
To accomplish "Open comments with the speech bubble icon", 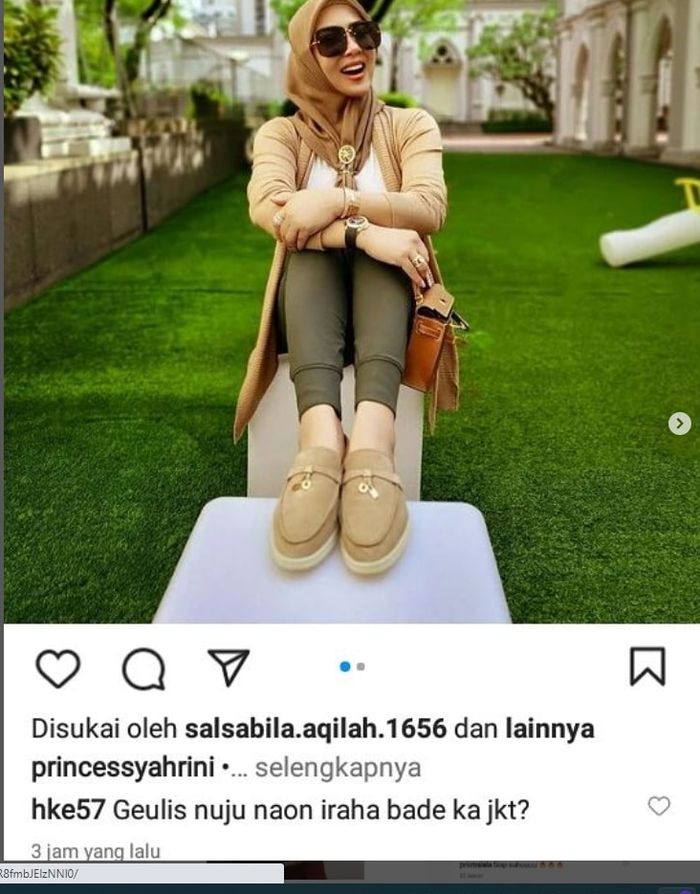I will (x=143, y=668).
